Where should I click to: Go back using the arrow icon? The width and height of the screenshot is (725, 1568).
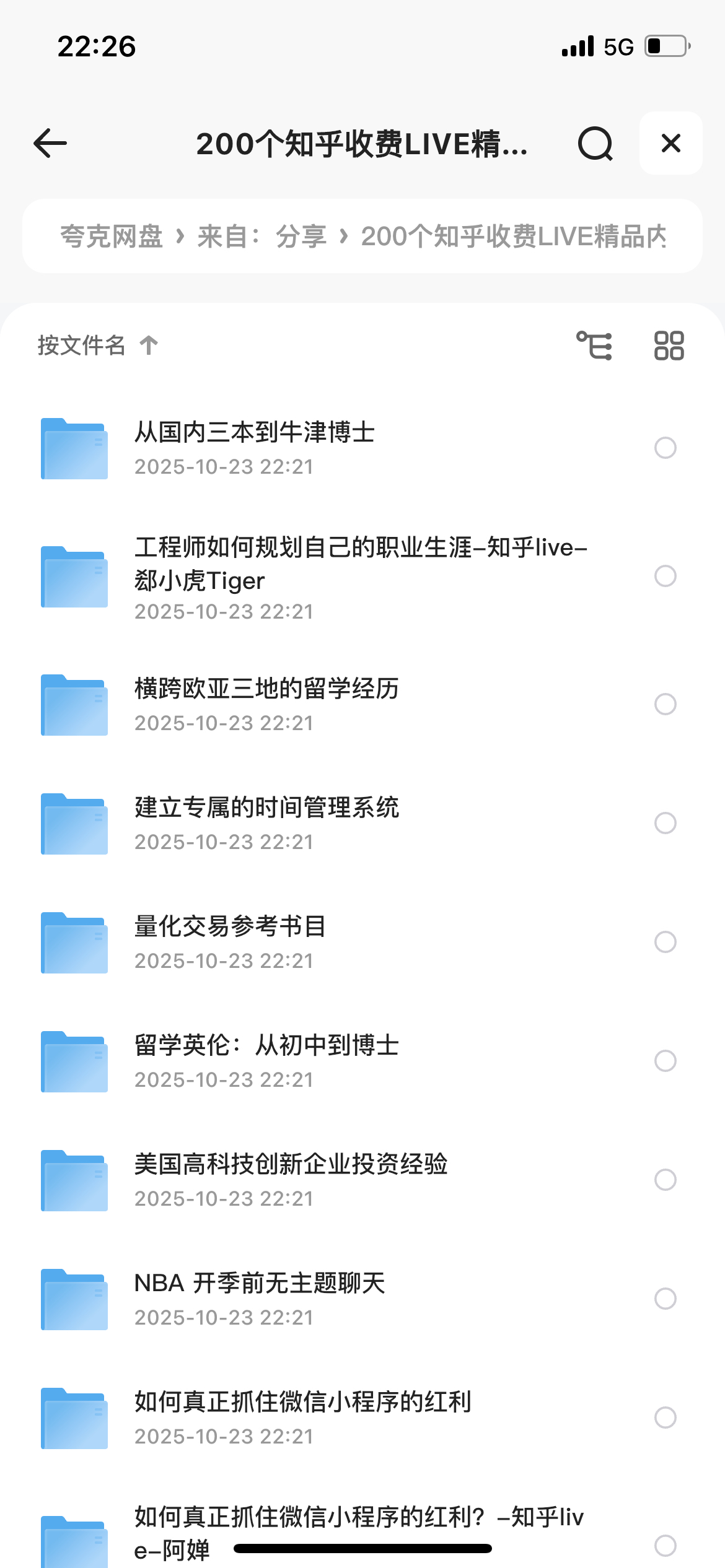(50, 144)
